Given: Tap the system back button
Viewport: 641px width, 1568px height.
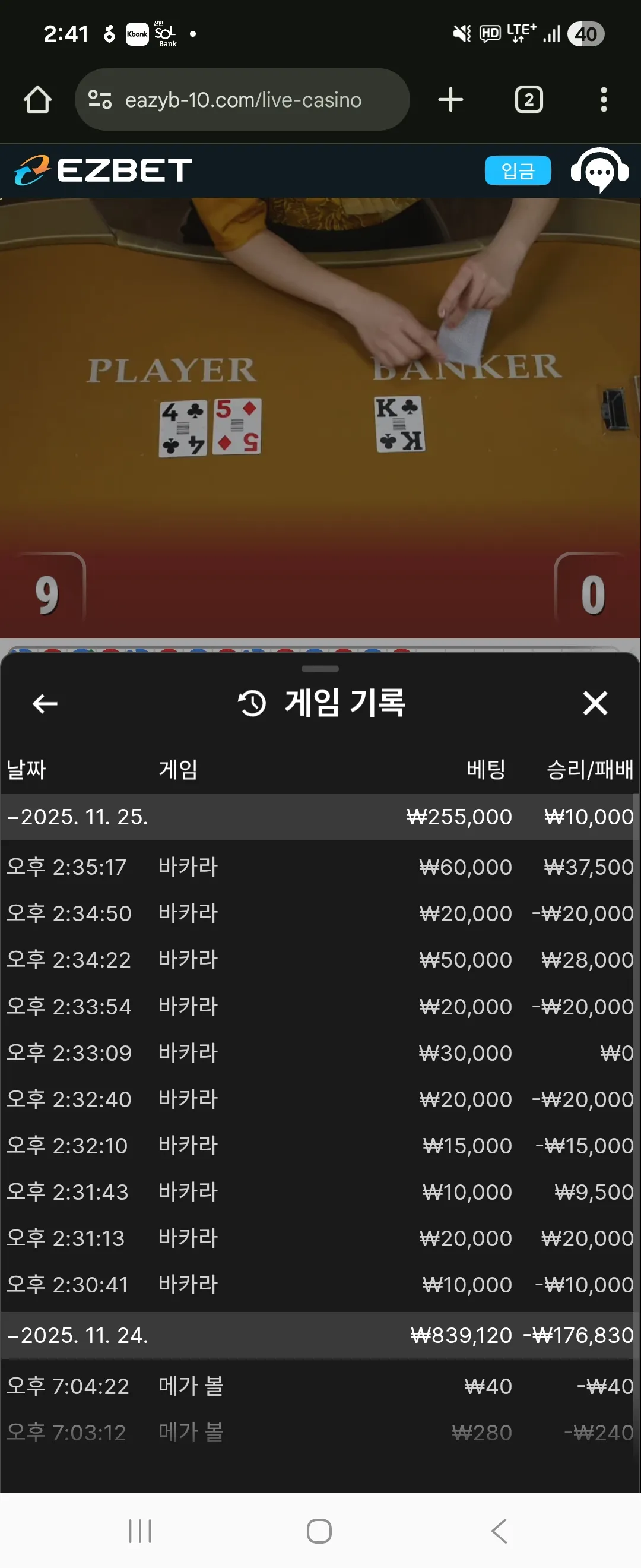Looking at the screenshot, I should [499, 1531].
